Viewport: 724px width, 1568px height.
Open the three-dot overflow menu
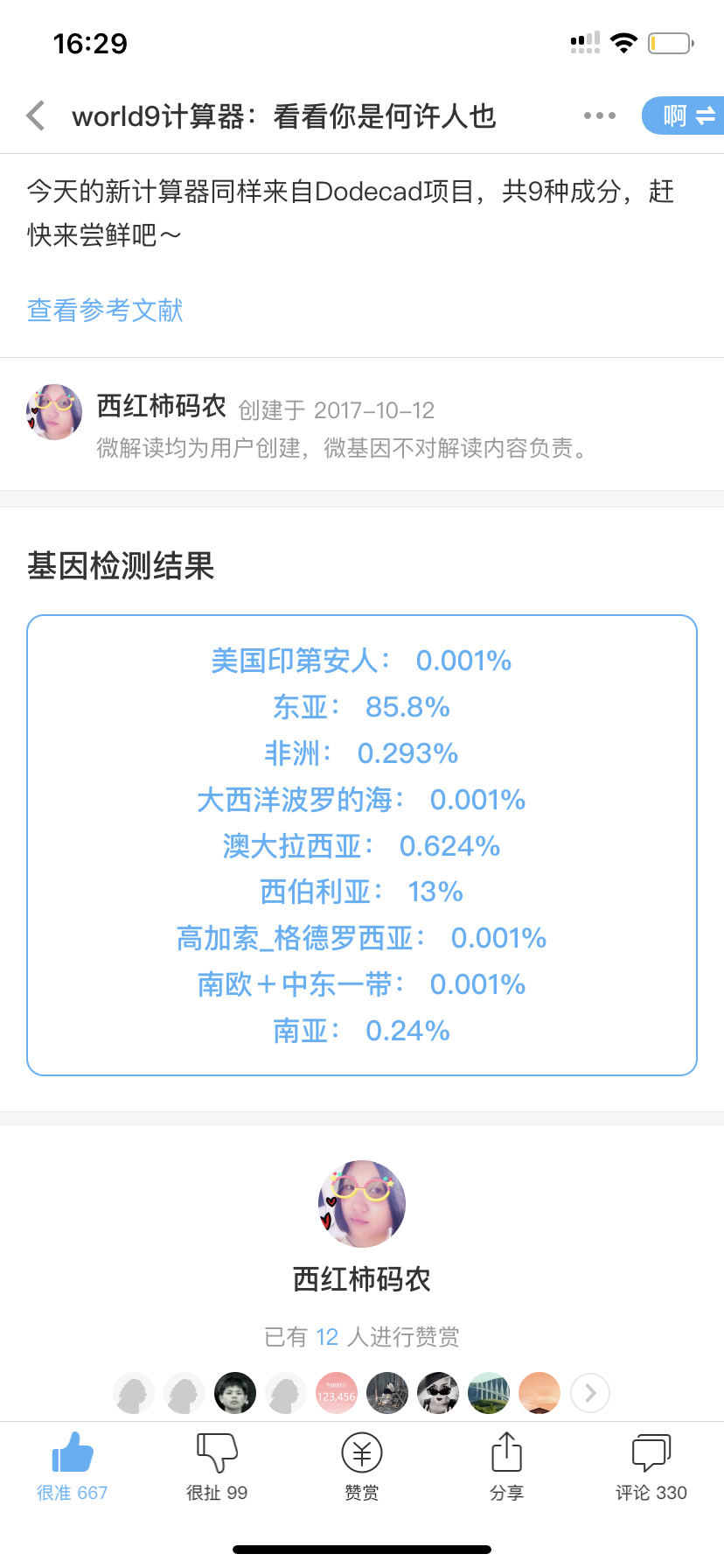click(x=600, y=115)
